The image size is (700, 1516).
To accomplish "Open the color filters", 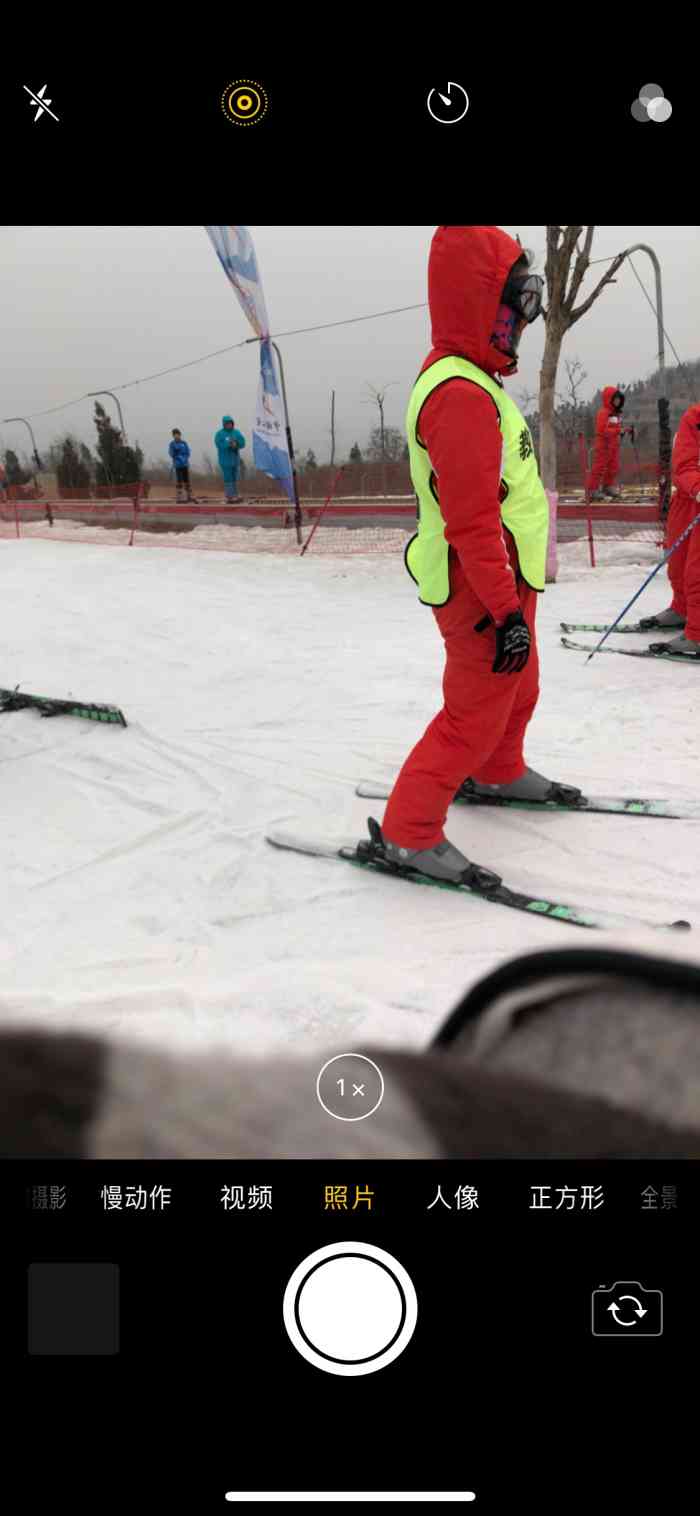I will point(651,103).
